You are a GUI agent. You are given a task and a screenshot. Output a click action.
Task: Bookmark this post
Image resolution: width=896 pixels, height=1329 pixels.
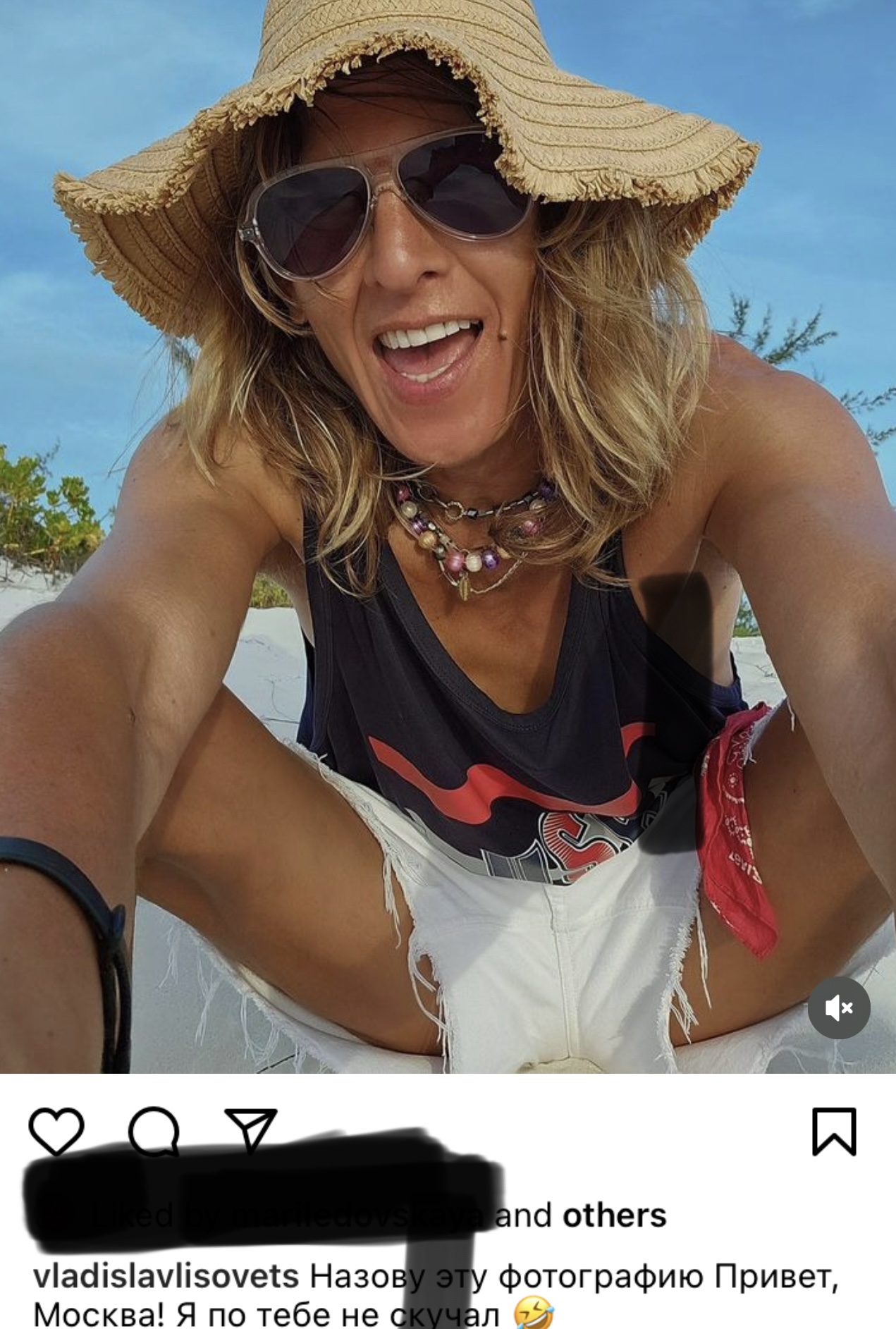pyautogui.click(x=834, y=1132)
